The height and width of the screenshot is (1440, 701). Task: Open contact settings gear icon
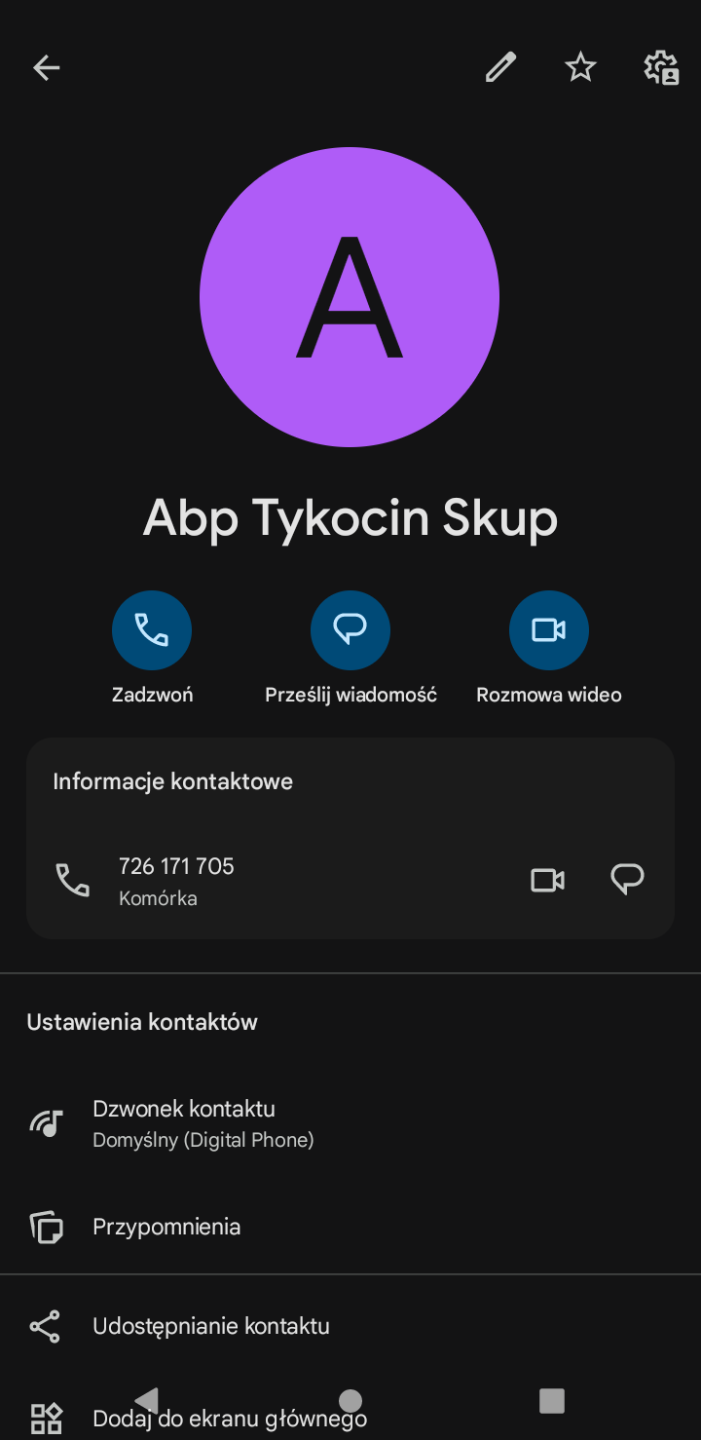[x=661, y=68]
